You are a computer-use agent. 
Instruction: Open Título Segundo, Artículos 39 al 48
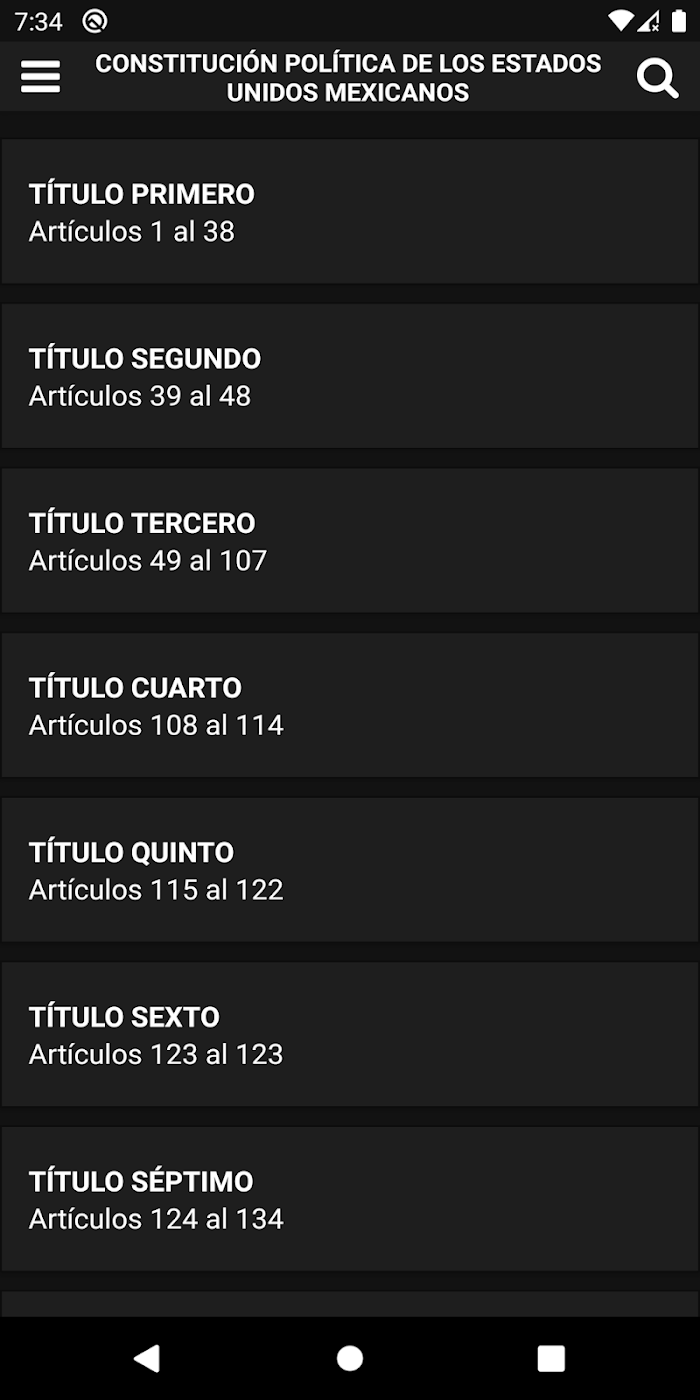point(350,376)
